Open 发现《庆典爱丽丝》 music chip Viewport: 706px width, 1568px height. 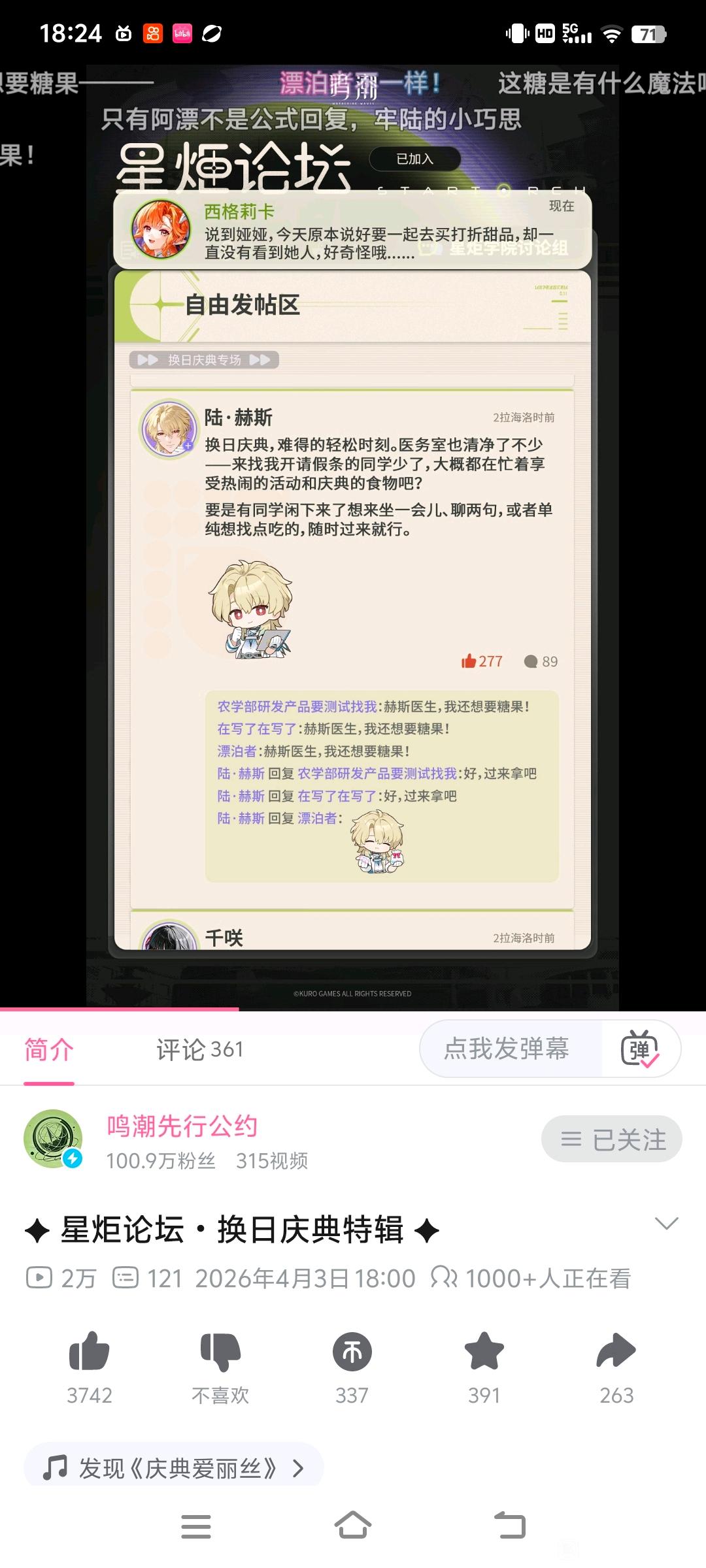(x=174, y=1469)
